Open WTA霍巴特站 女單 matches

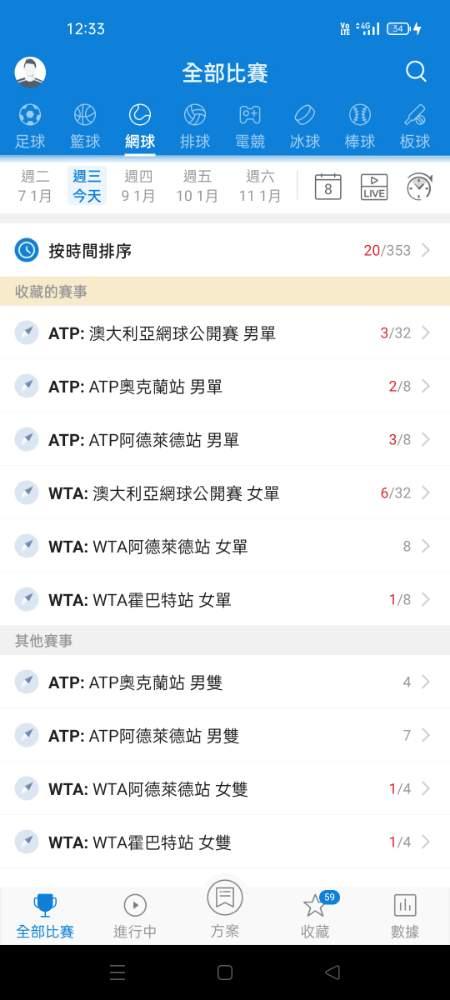[x=225, y=599]
